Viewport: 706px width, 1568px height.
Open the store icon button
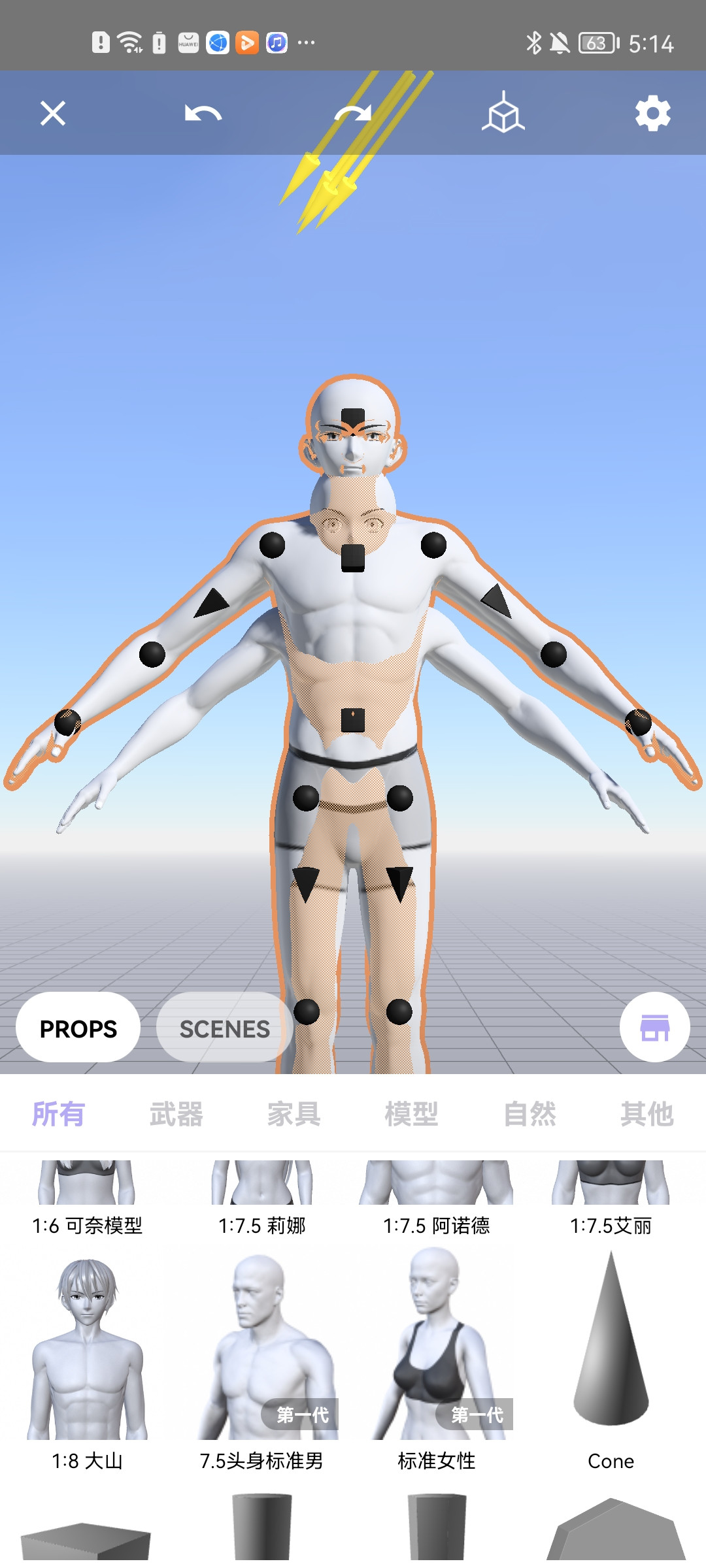tap(654, 1028)
